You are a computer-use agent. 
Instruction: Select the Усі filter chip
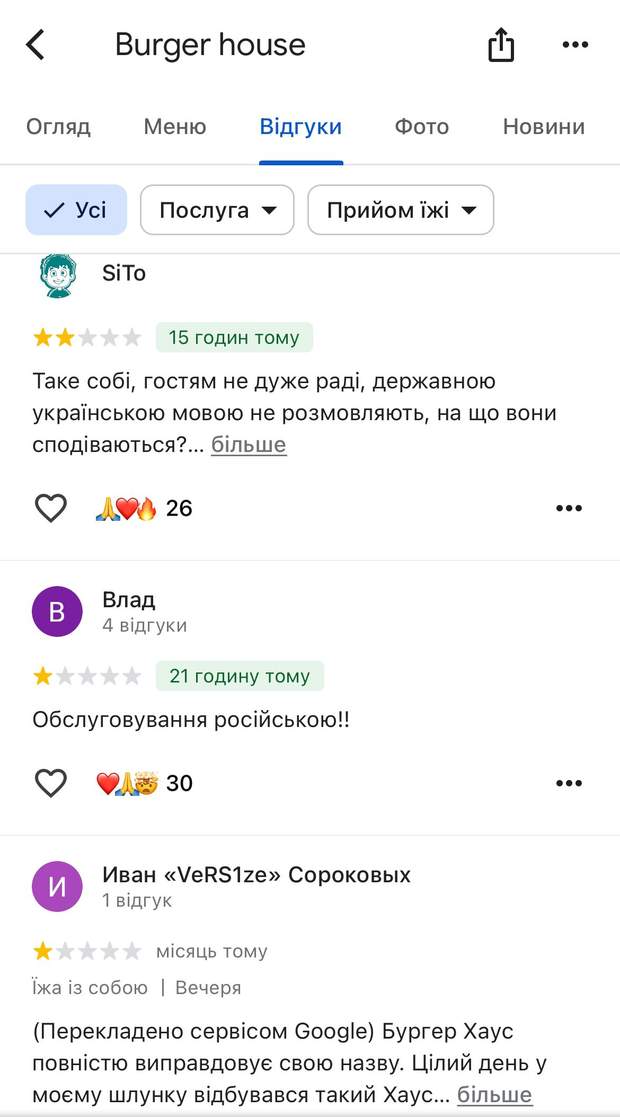[x=76, y=210]
